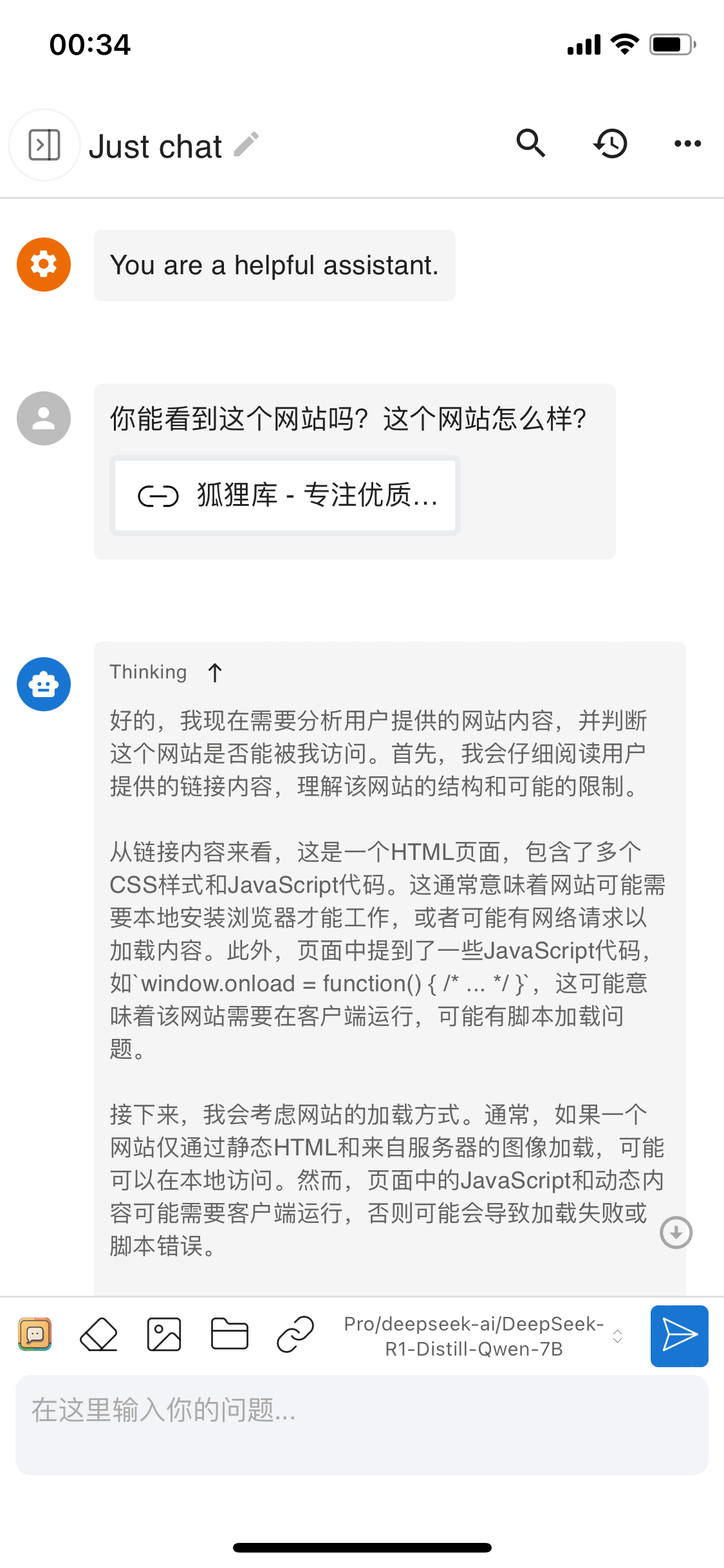Image resolution: width=724 pixels, height=1568 pixels.
Task: Search within the conversation
Action: click(x=531, y=143)
